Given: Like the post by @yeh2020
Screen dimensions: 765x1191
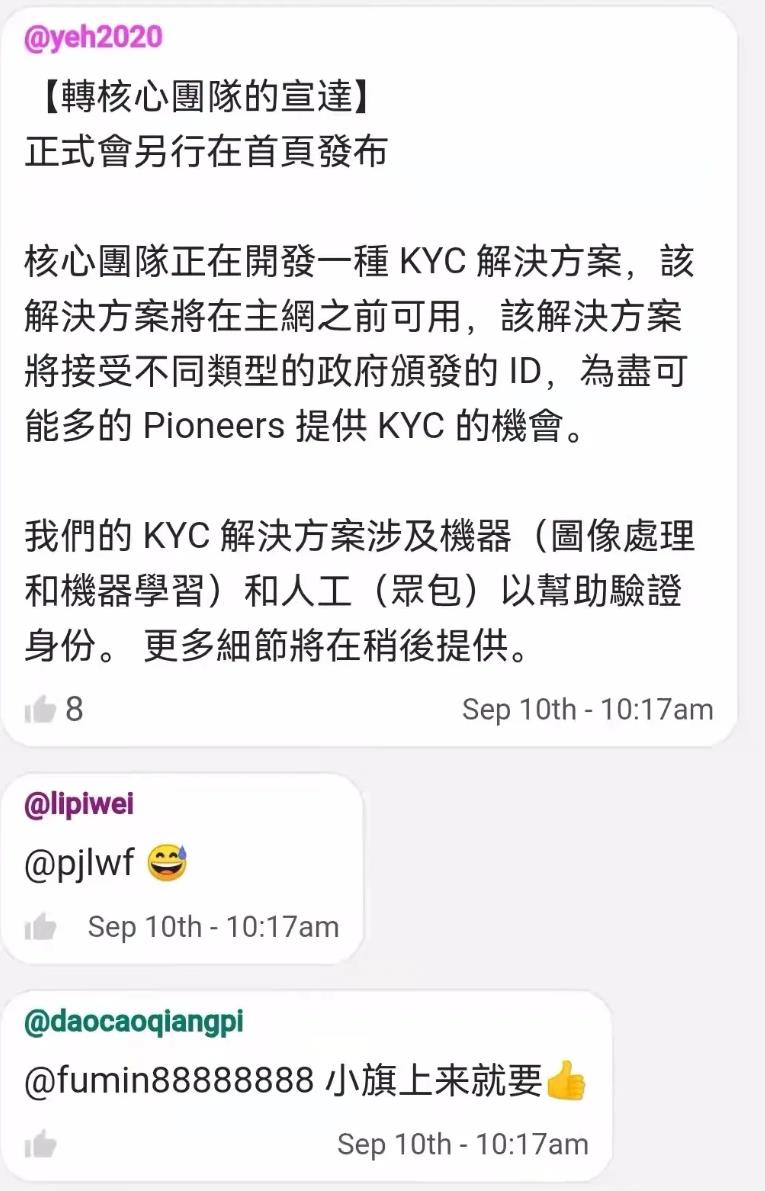Looking at the screenshot, I should pos(41,710).
